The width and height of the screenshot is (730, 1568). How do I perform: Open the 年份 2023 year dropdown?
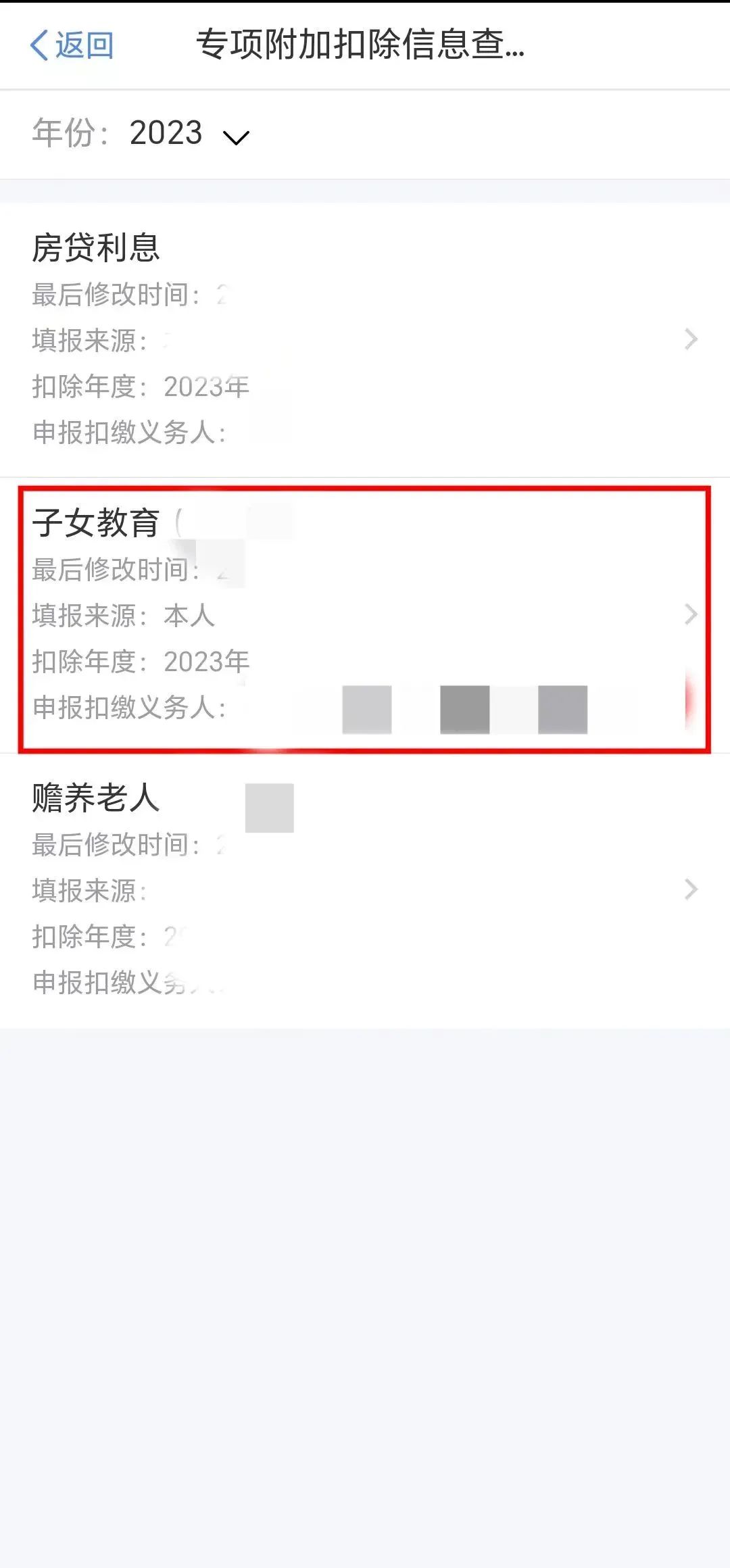pyautogui.click(x=189, y=133)
